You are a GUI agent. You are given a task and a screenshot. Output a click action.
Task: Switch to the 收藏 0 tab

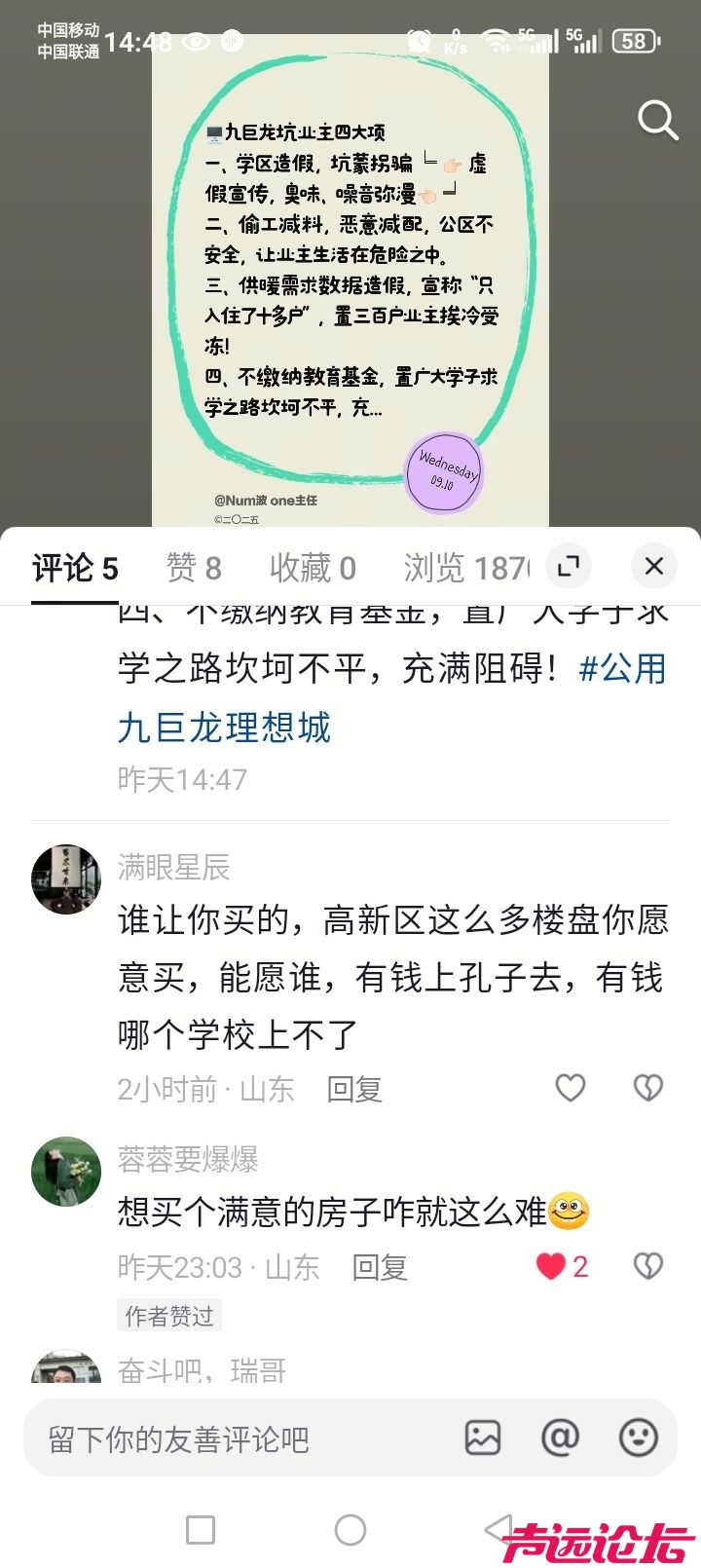coord(313,568)
